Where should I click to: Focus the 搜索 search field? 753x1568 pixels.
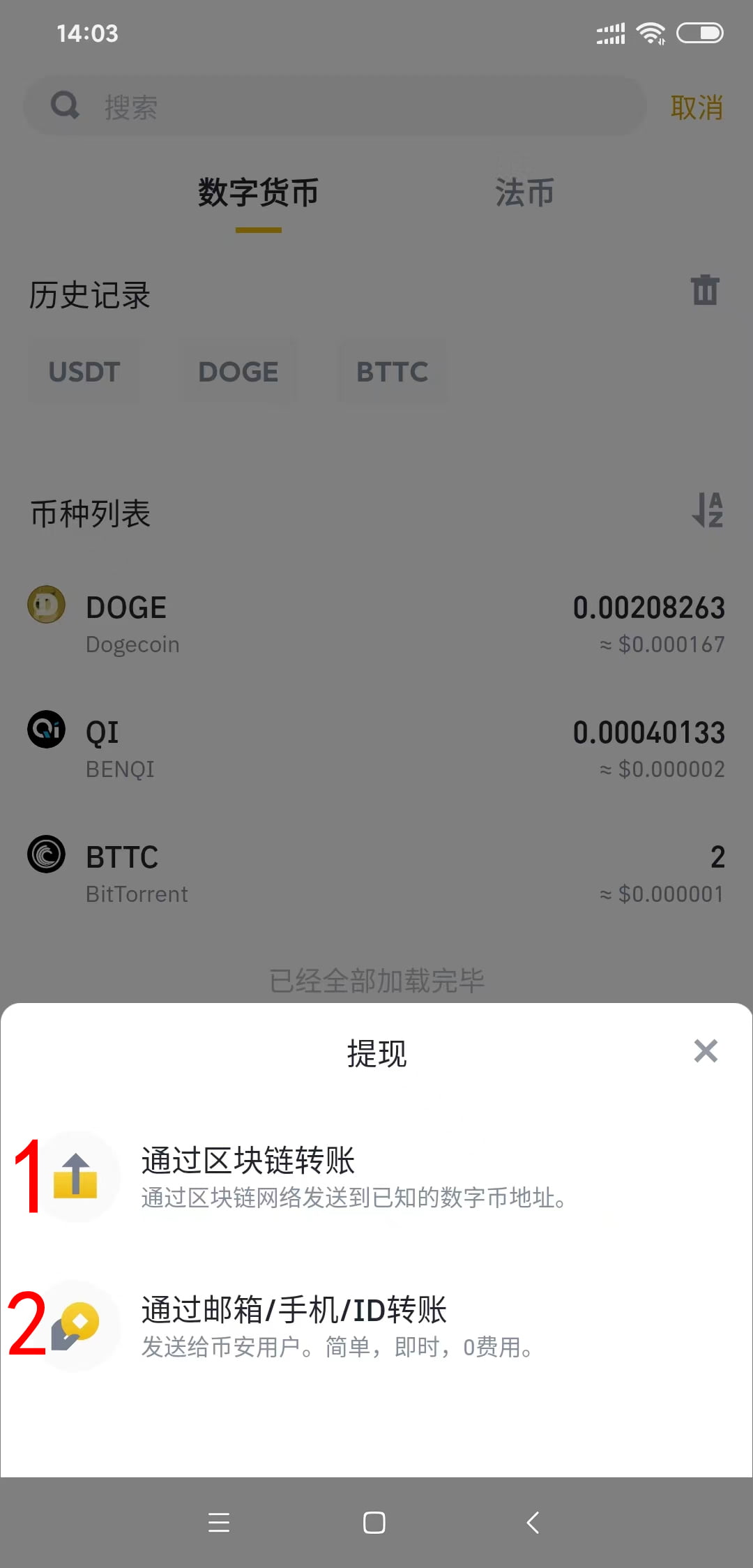[335, 107]
